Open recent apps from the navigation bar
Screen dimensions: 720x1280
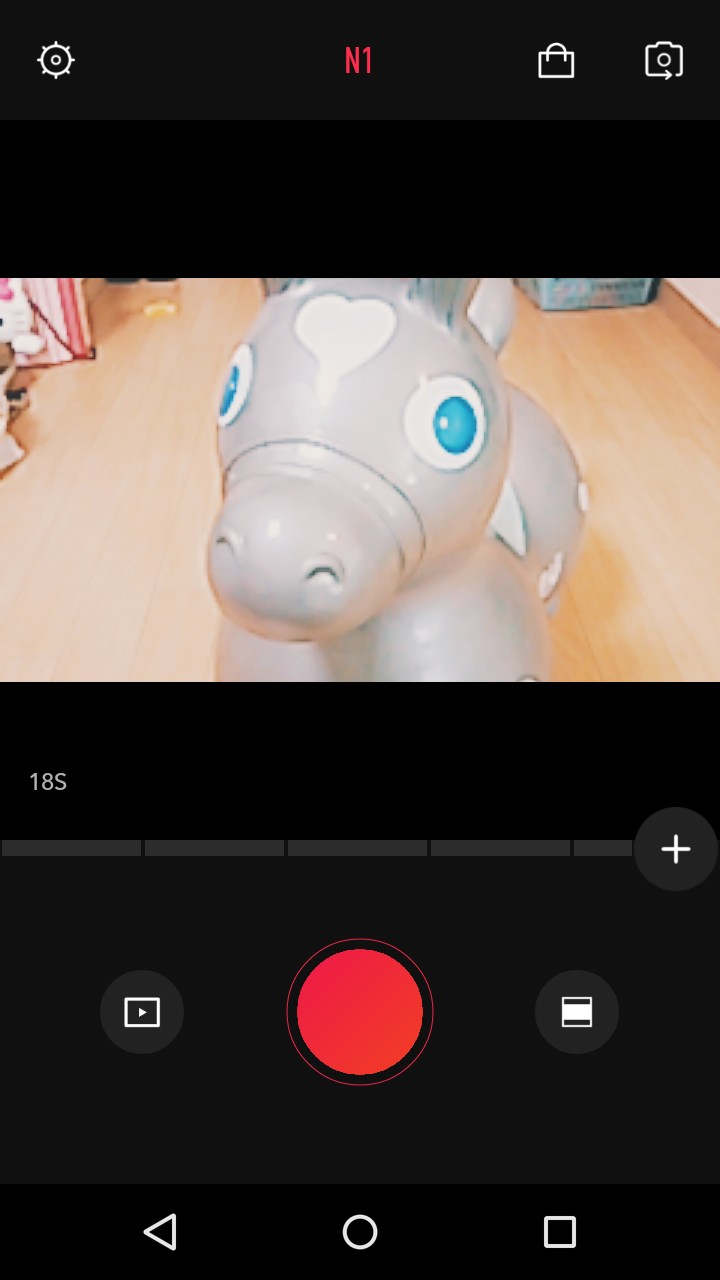(560, 1232)
